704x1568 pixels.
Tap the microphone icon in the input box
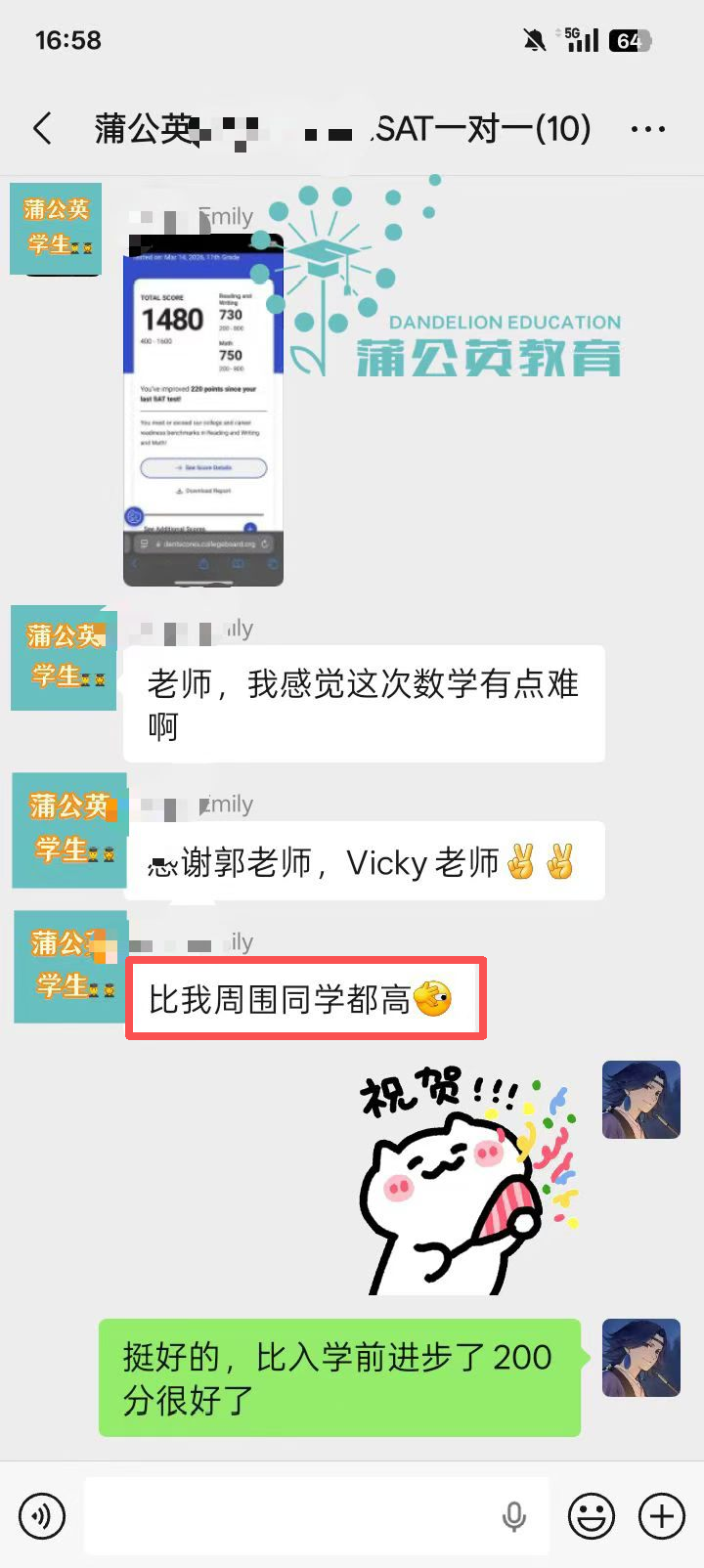pyautogui.click(x=514, y=1516)
